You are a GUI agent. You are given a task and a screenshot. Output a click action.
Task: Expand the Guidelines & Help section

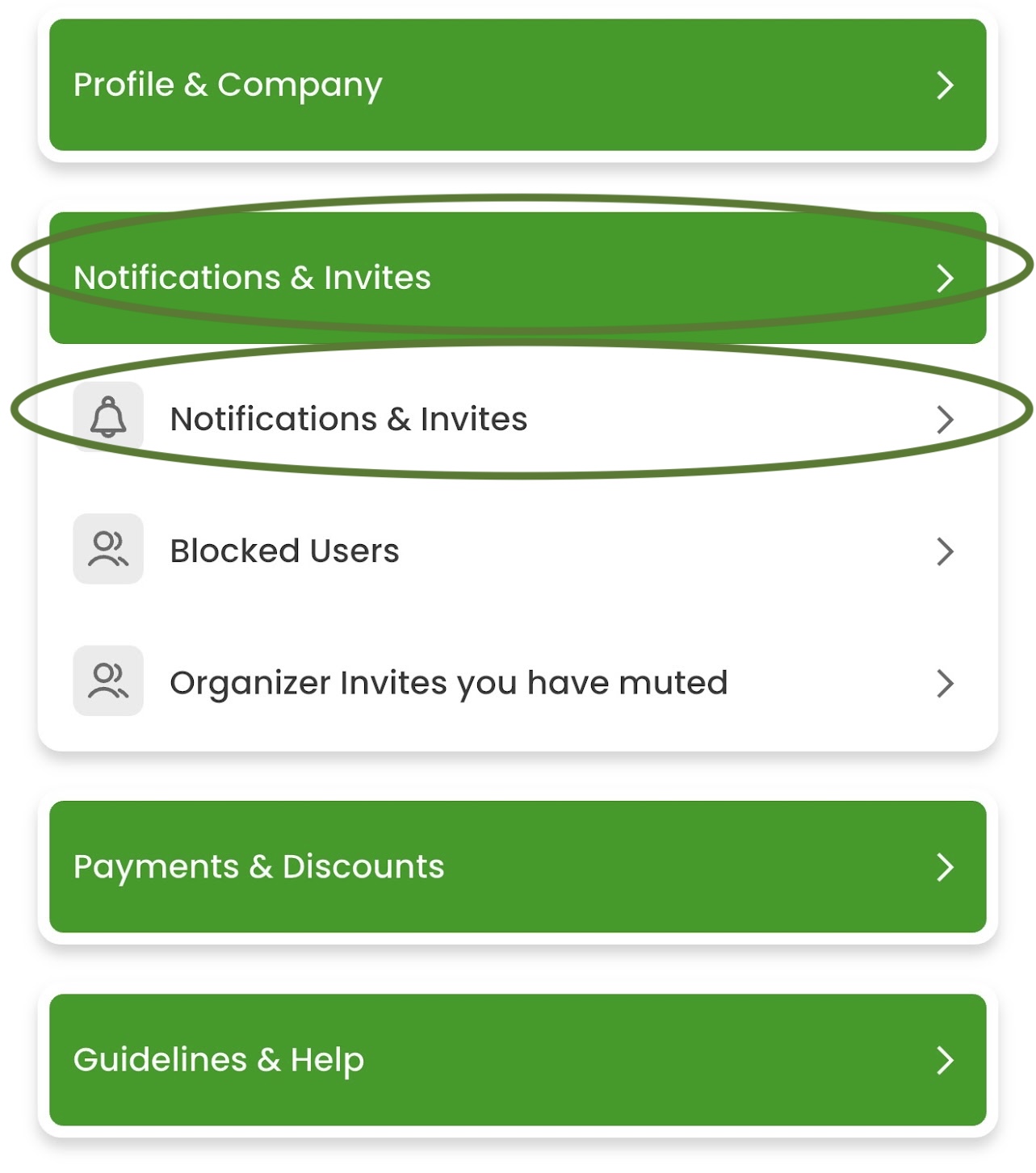[x=517, y=1059]
